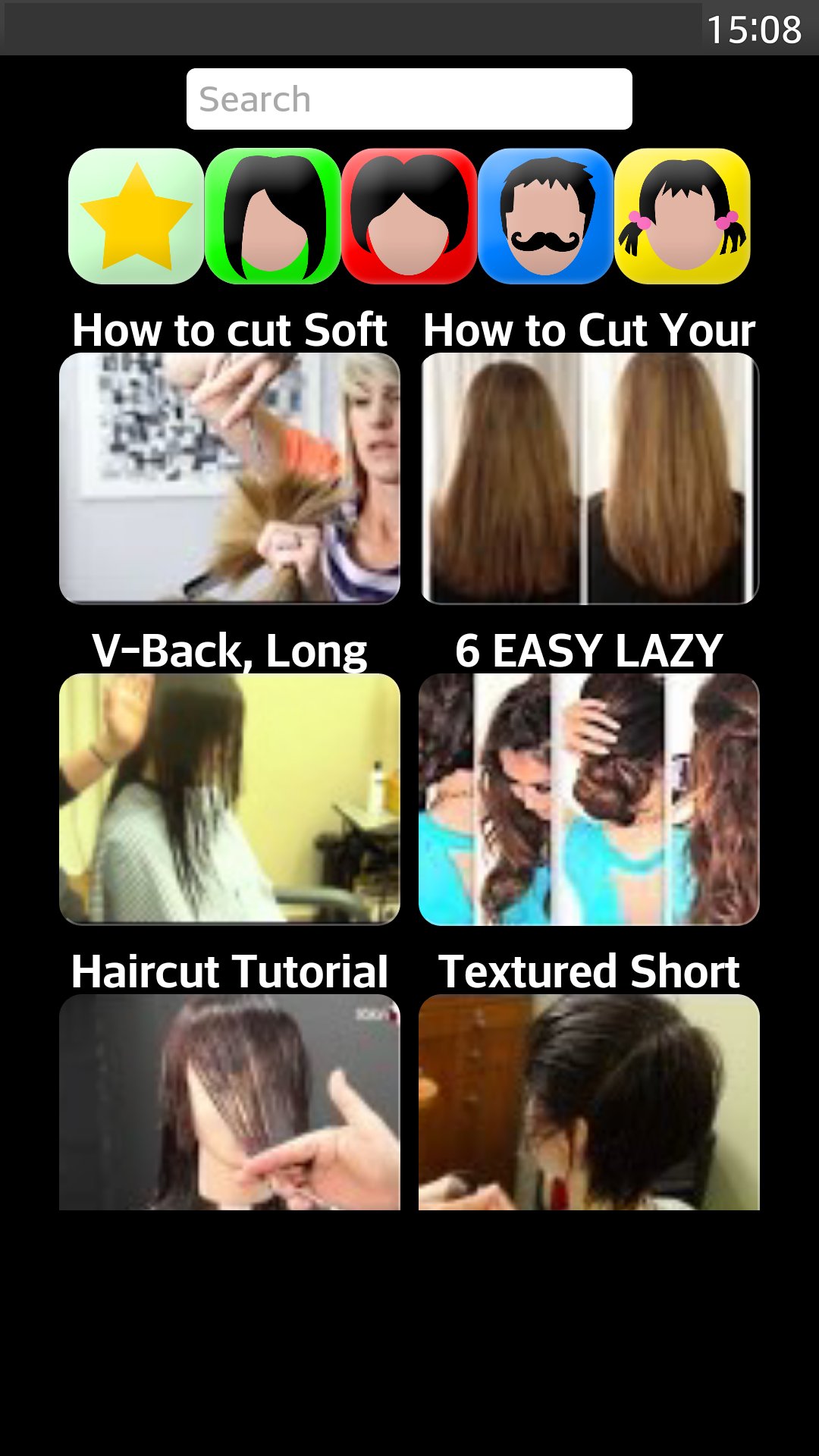Image resolution: width=819 pixels, height=1456 pixels.
Task: Open the girl with pigtails category
Action: (x=682, y=216)
